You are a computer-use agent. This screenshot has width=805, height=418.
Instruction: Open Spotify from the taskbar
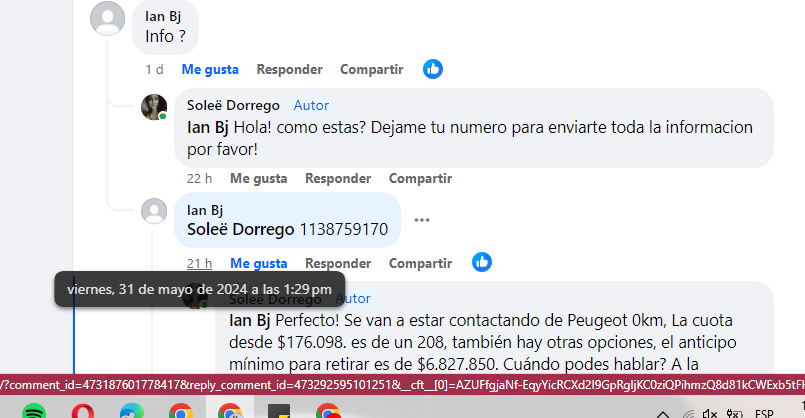click(x=34, y=411)
